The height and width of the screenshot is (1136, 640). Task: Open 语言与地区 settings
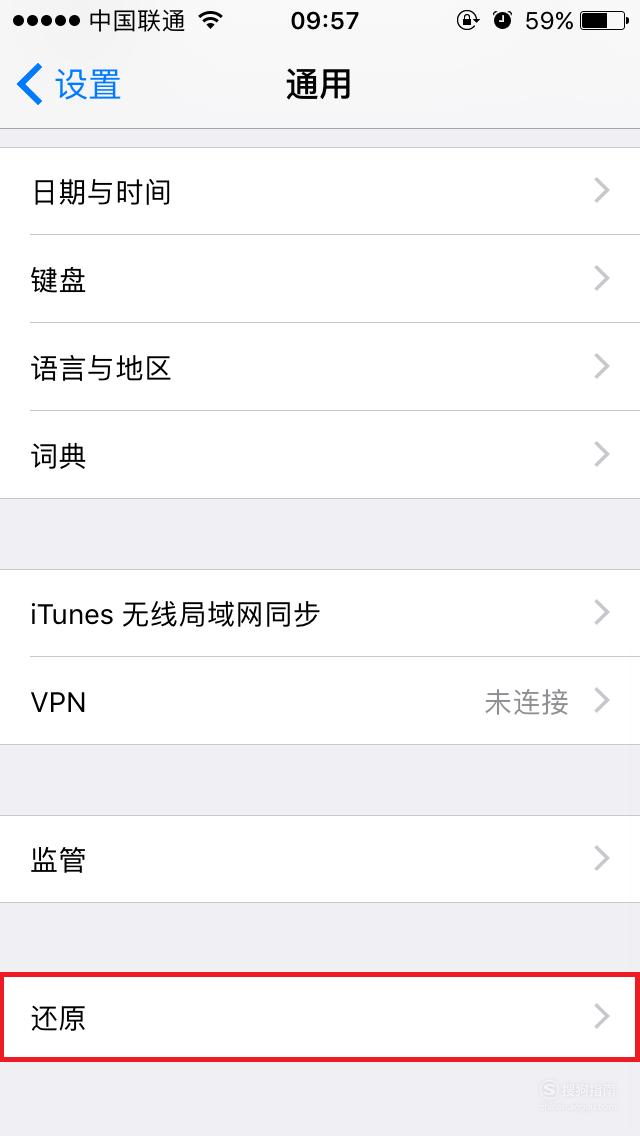tap(320, 367)
